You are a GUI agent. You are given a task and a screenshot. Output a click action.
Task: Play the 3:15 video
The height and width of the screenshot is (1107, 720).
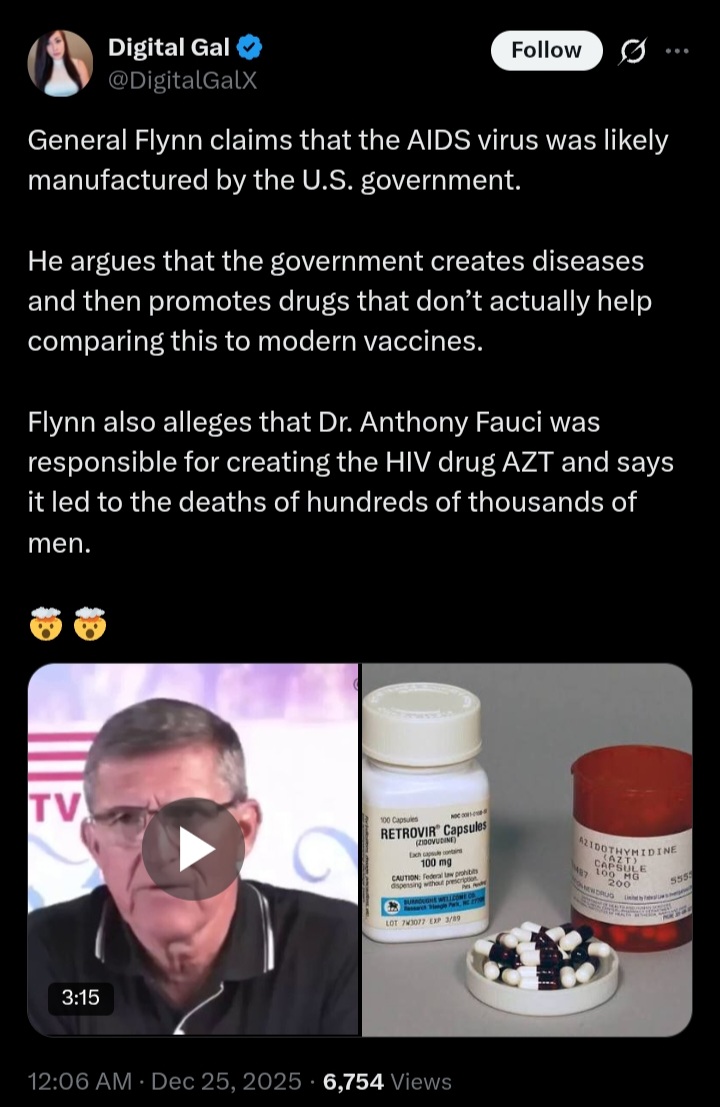click(x=193, y=849)
